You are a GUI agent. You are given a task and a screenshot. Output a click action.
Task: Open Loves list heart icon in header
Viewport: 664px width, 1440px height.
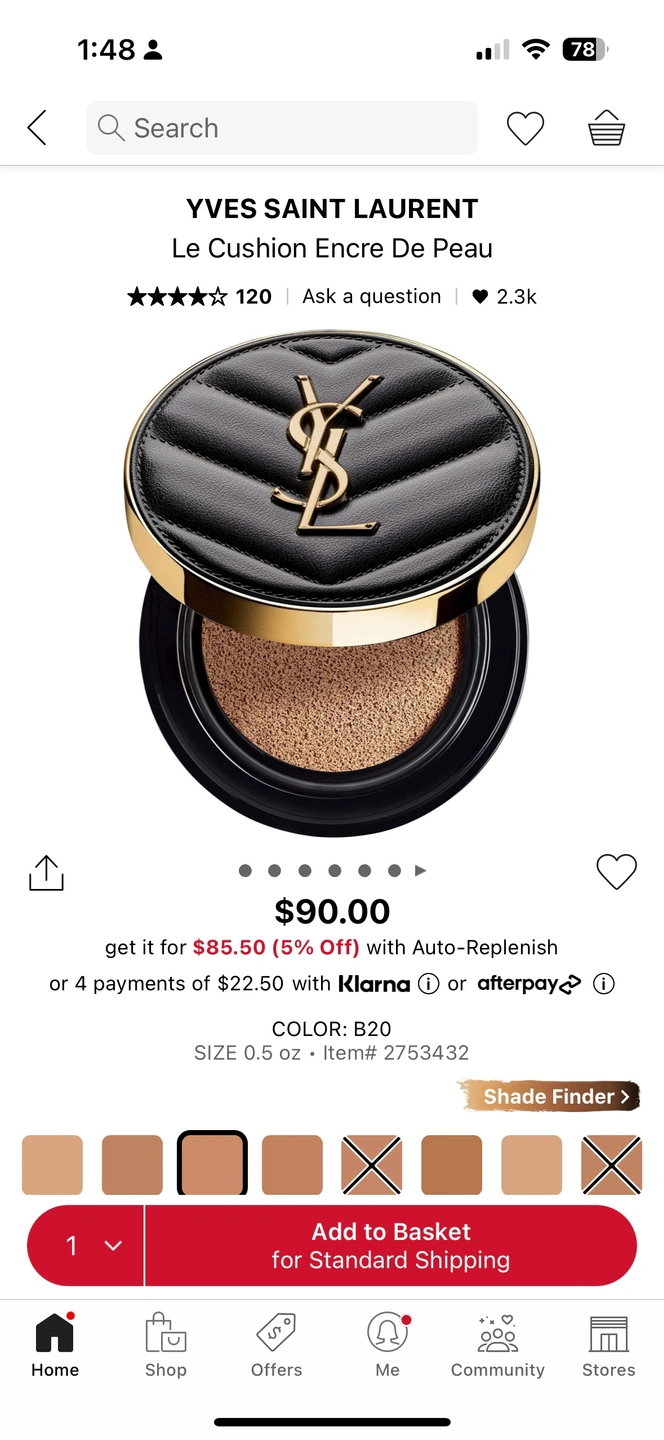coord(525,128)
